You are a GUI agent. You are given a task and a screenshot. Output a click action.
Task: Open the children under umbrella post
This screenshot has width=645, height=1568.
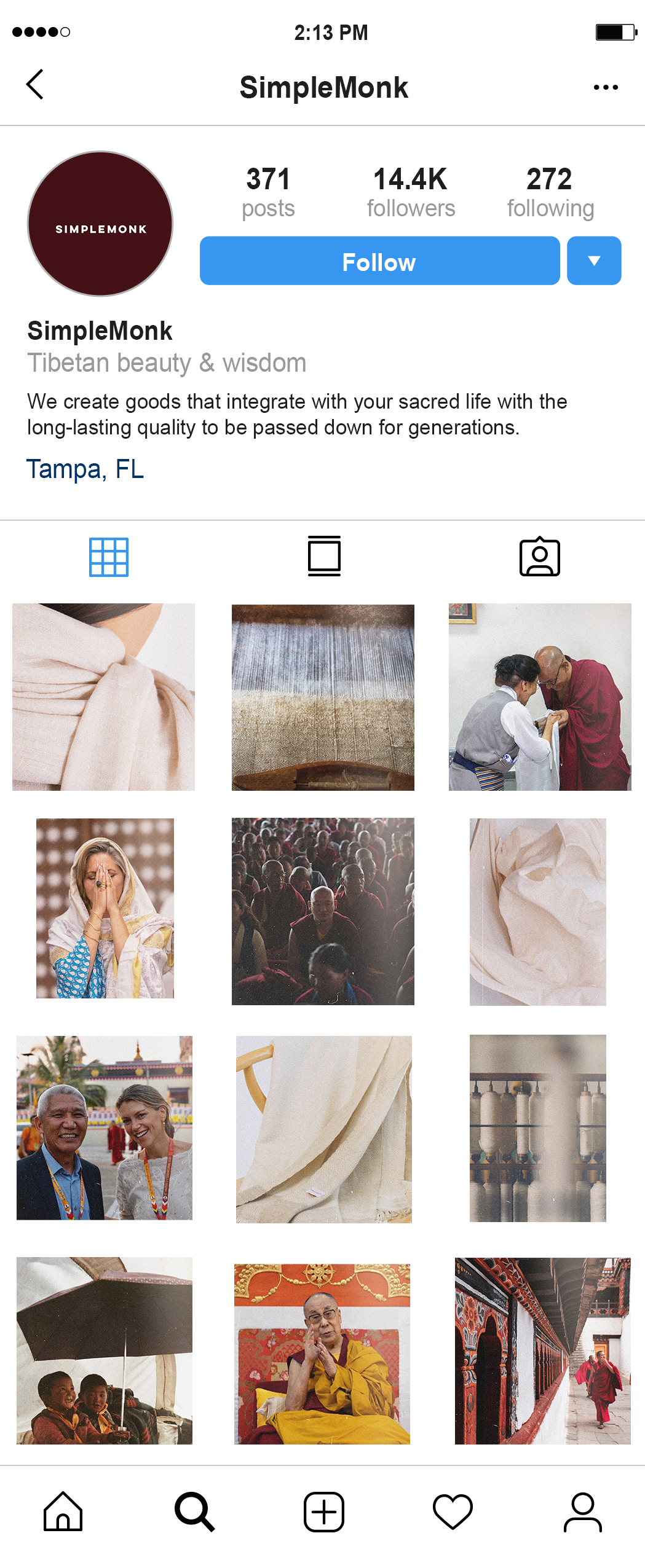[105, 1350]
